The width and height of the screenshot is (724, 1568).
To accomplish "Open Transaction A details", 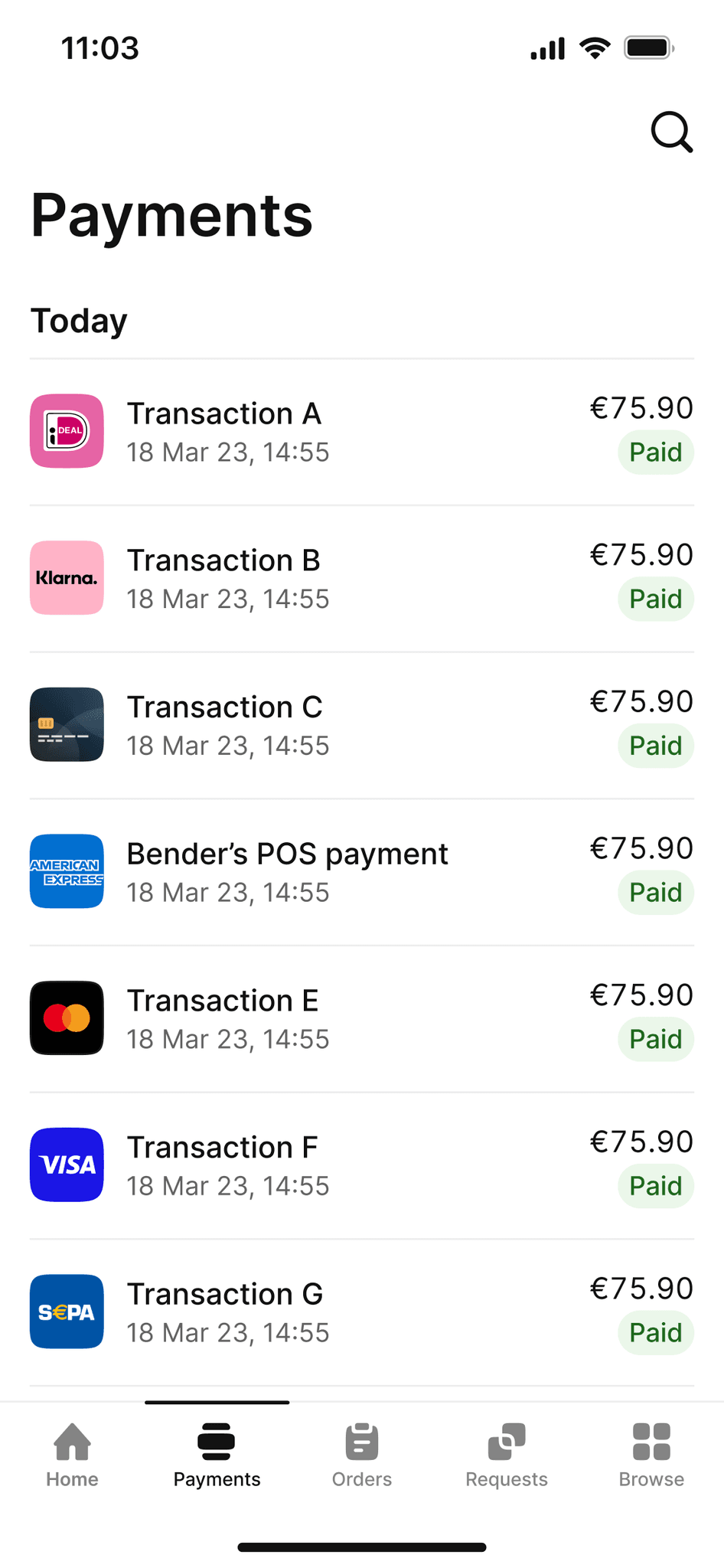I will [x=362, y=432].
